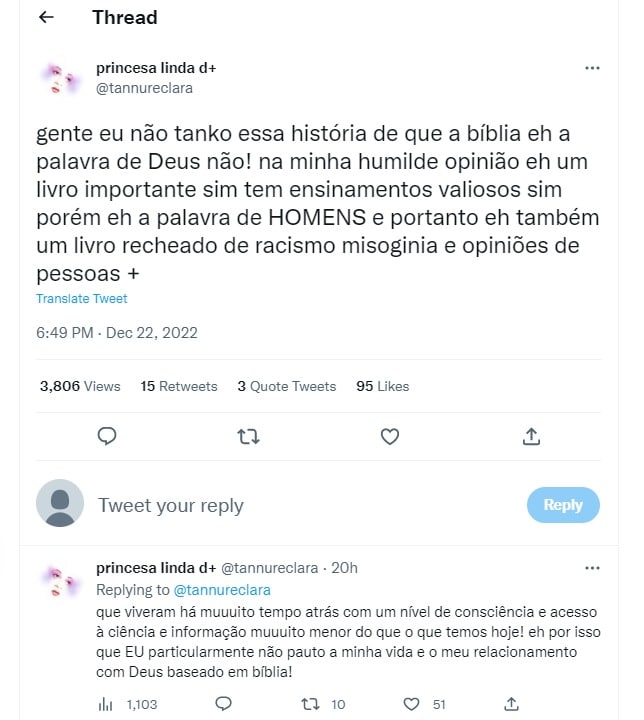Screen dimensions: 644x720
Task: Like the main tweet
Action: tap(390, 436)
